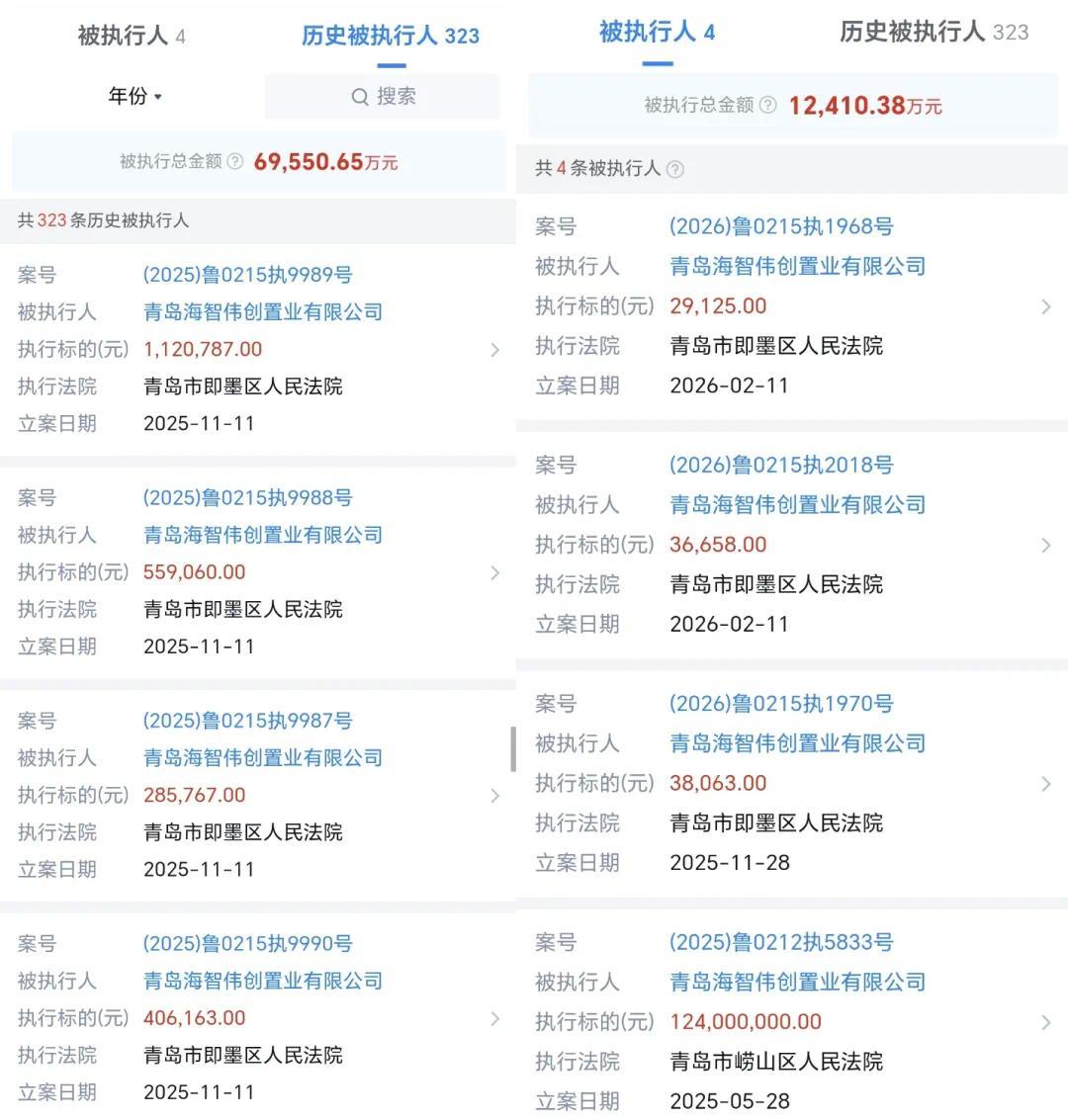
Task: Click the question mark icon after 共4条被执行人
Action: point(675,168)
